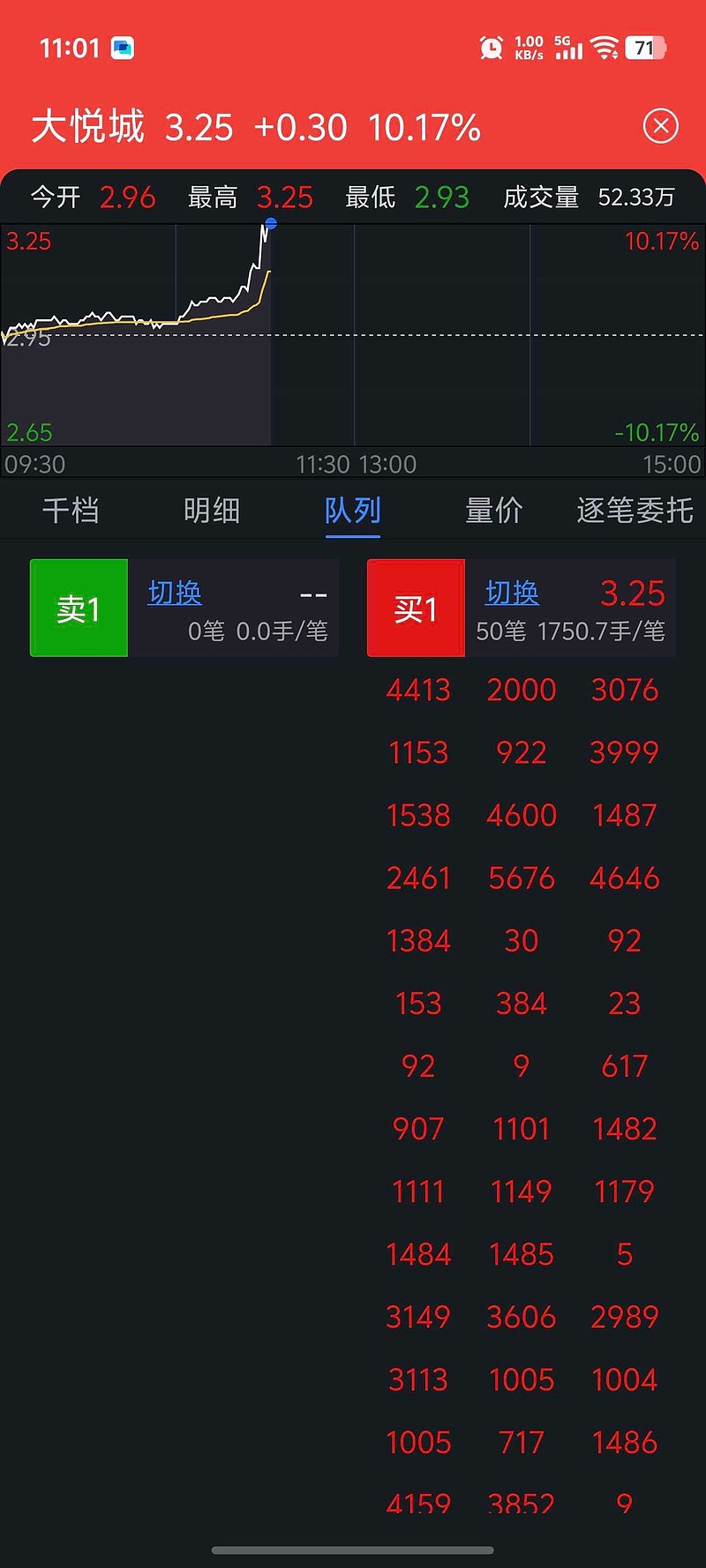Tap the 5G signal strength icon
The width and height of the screenshot is (706, 1568).
pos(567,49)
